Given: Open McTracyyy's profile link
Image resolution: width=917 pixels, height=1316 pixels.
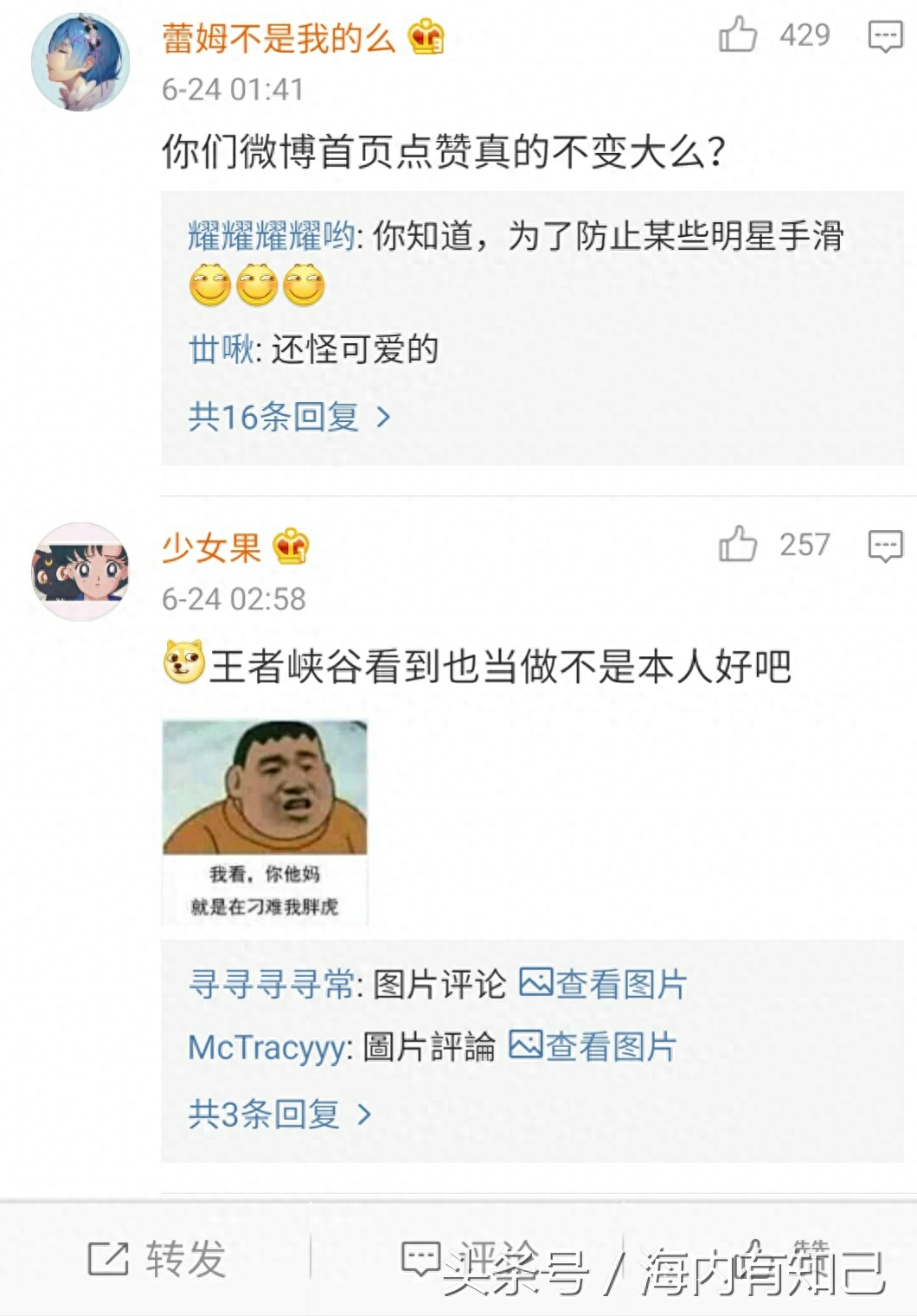Looking at the screenshot, I should point(266,1048).
